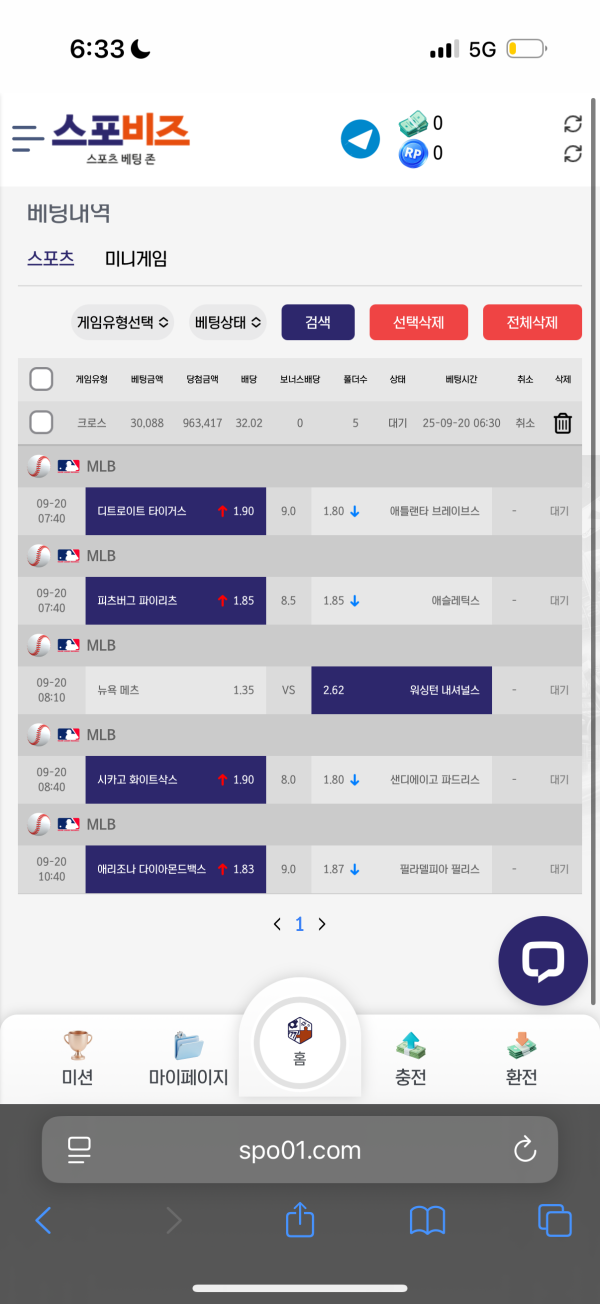Delete the 크로스 bet with trash icon

563,423
